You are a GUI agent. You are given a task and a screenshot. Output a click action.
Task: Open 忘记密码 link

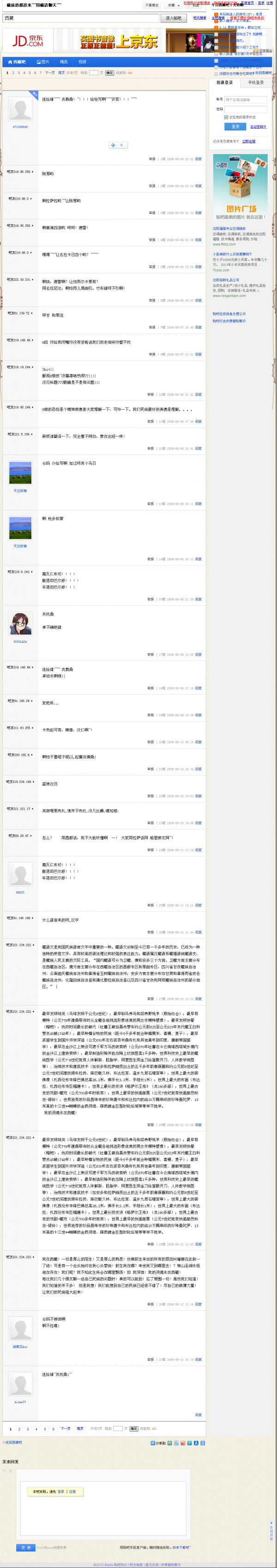258,127
